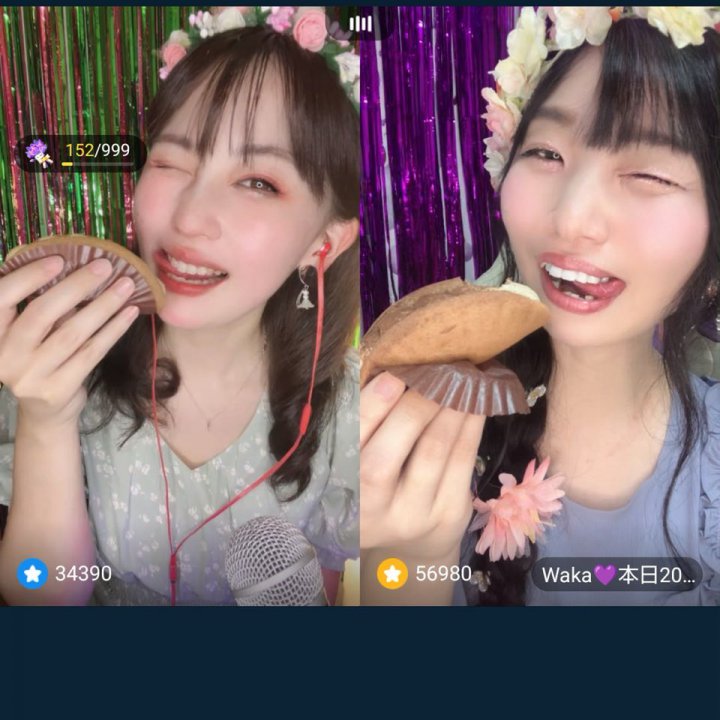Tap the yellow star score 56980
720x720 pixels.
[424, 574]
